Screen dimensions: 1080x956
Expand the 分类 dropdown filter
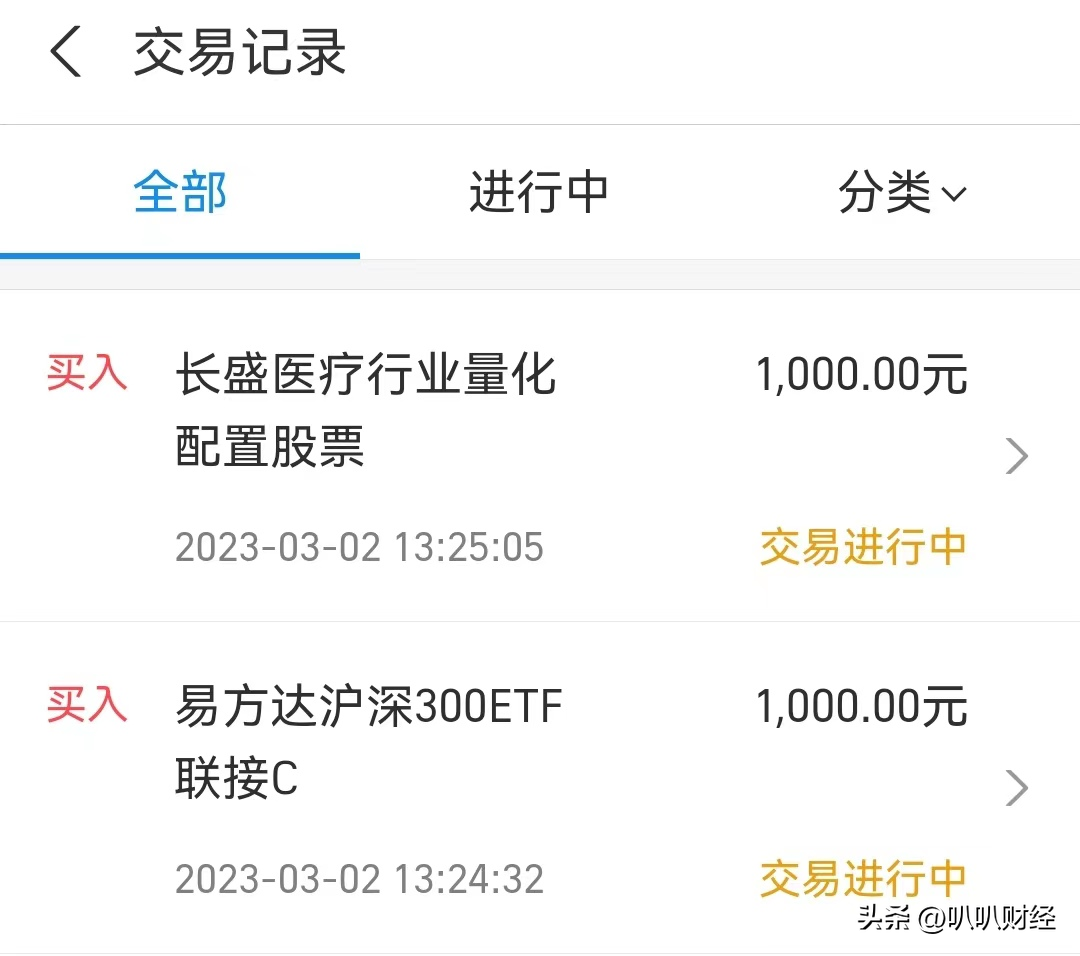click(x=902, y=191)
